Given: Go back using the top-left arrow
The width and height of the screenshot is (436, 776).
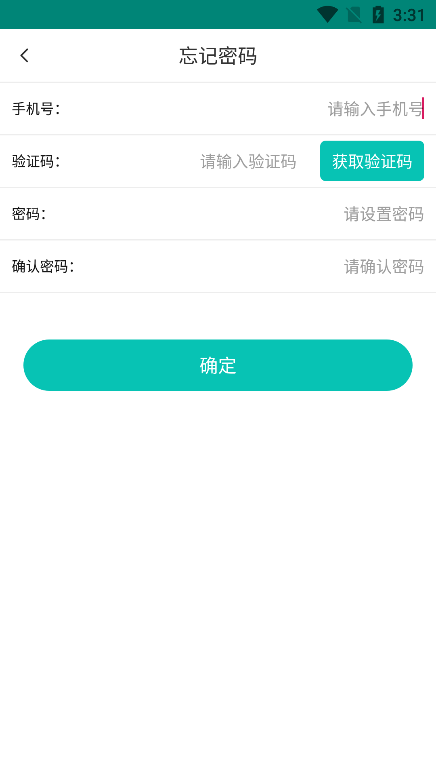Looking at the screenshot, I should 24,55.
